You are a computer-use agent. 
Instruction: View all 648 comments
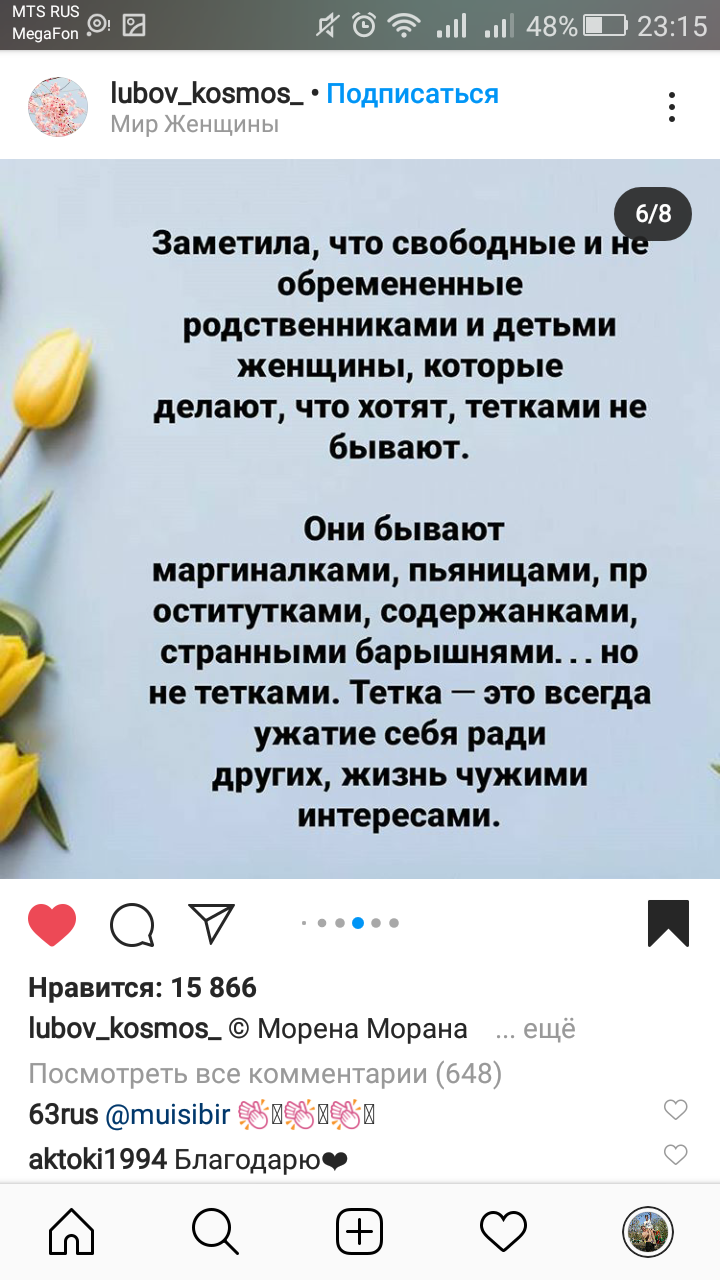point(265,1073)
